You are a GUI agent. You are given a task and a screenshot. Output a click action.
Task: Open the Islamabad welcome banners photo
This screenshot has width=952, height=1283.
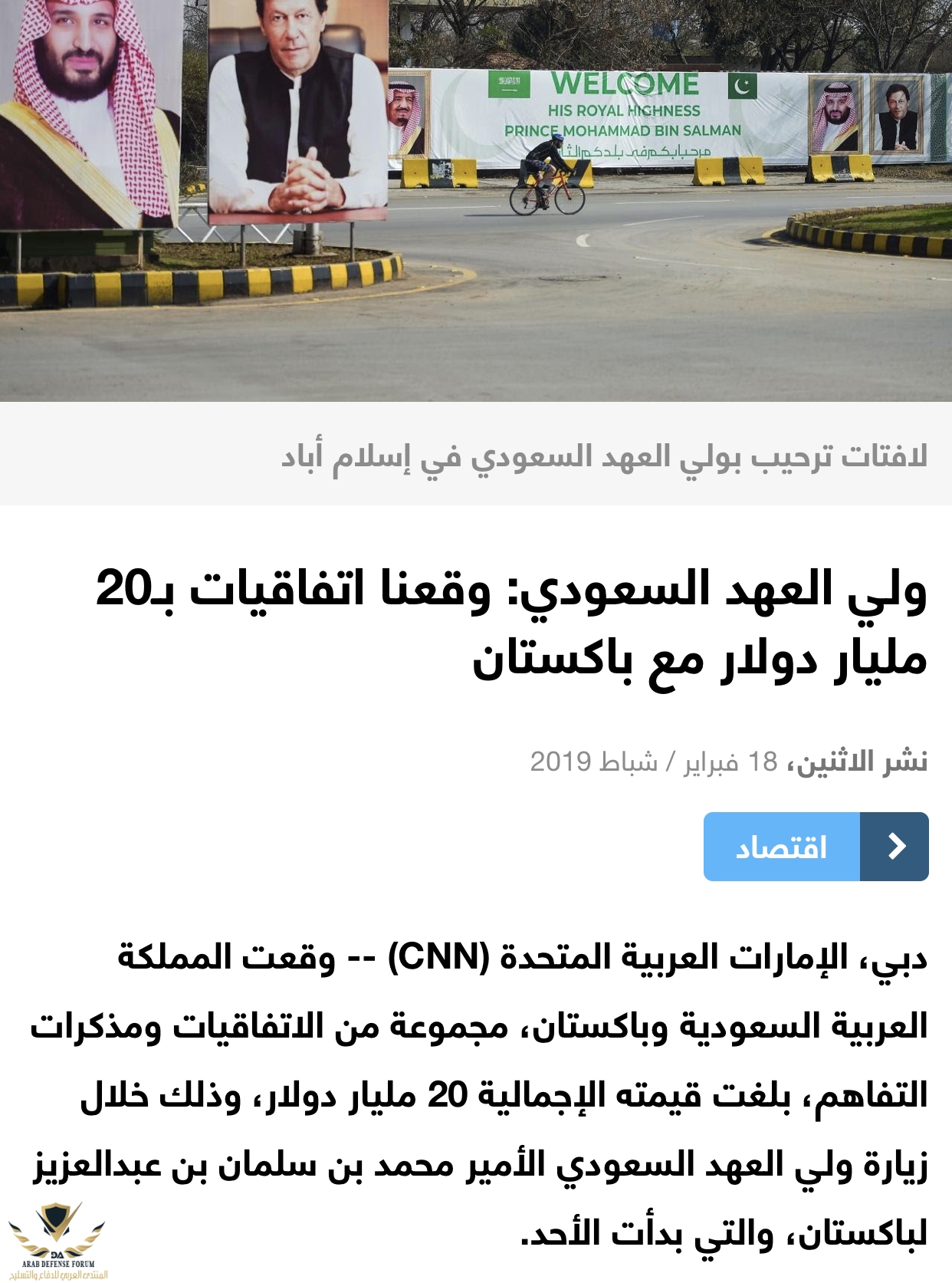coord(476,200)
